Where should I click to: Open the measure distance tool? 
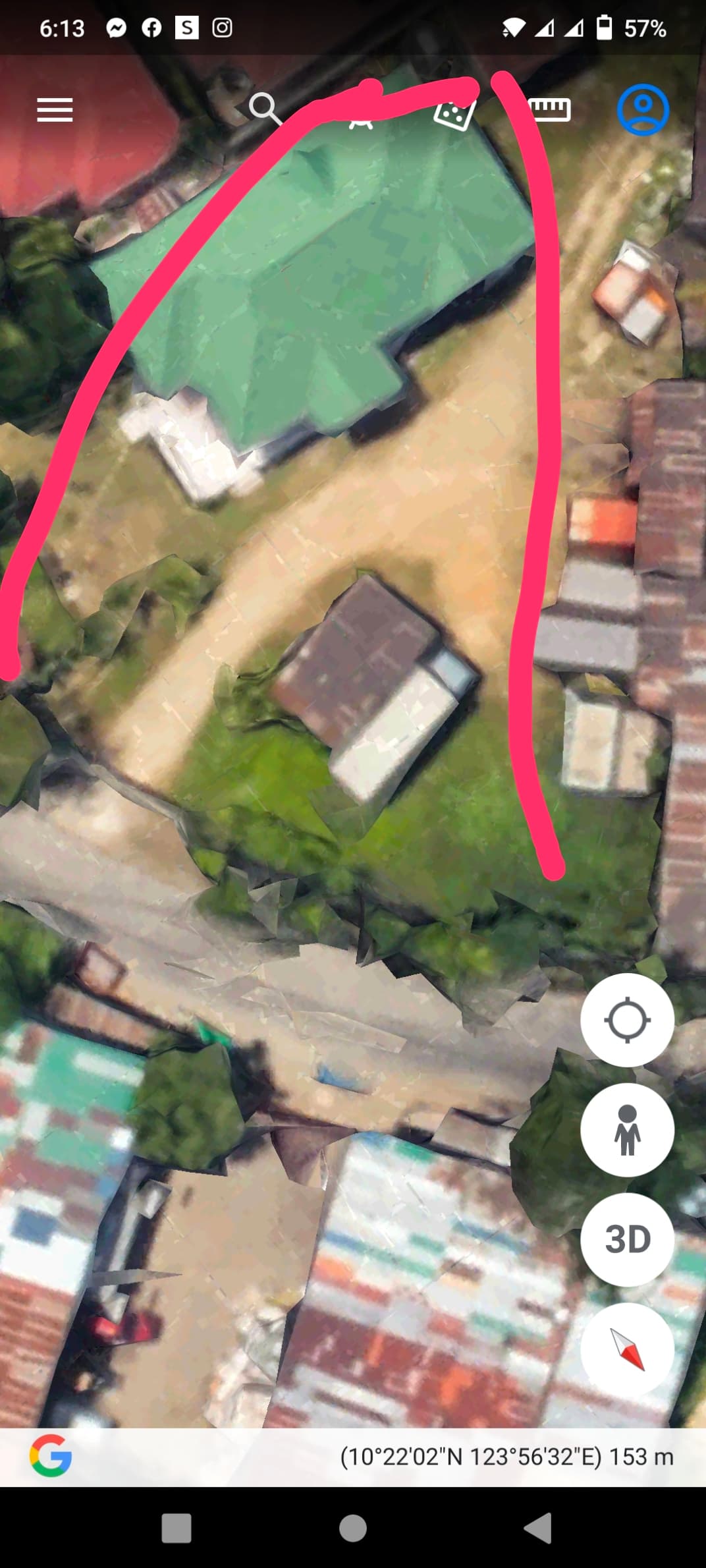(551, 109)
